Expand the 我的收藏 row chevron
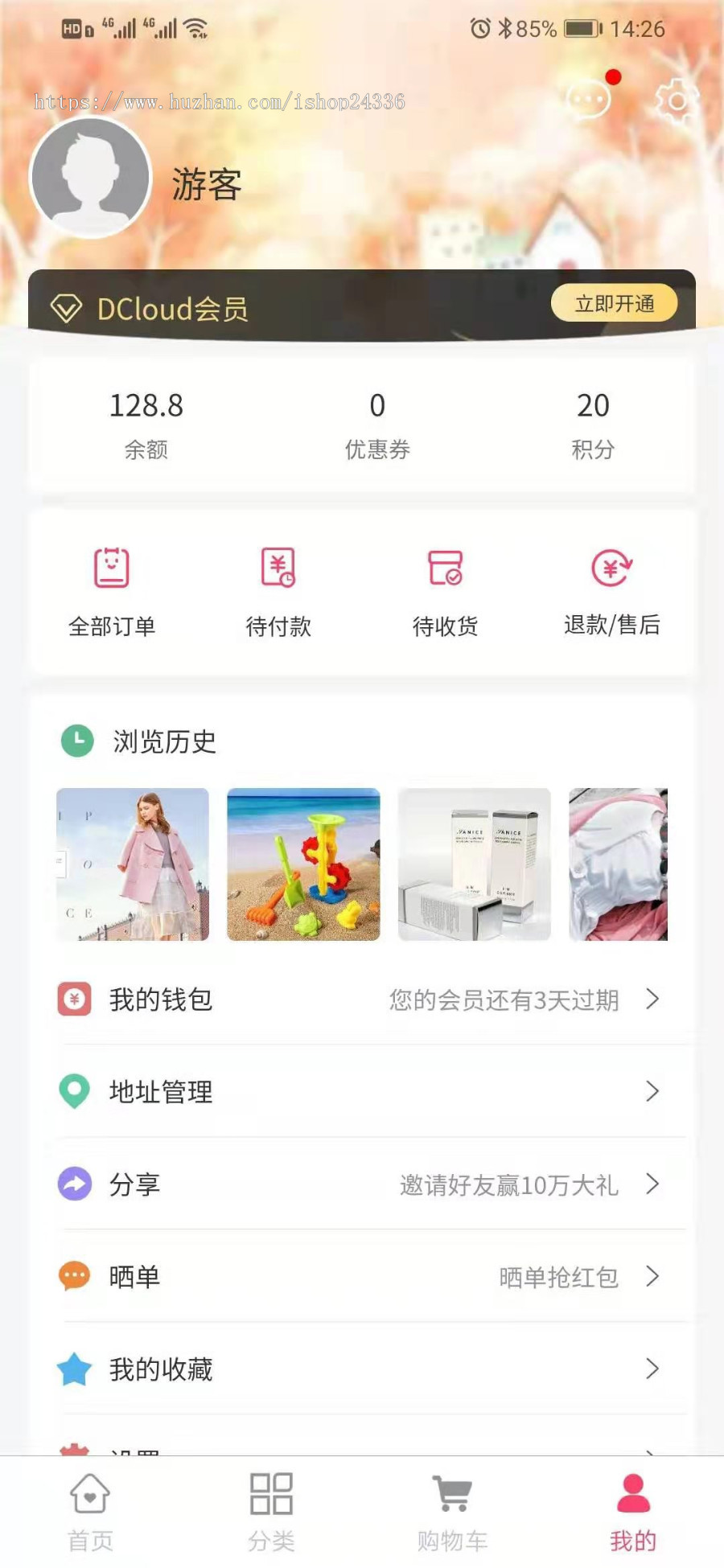 click(x=653, y=1369)
